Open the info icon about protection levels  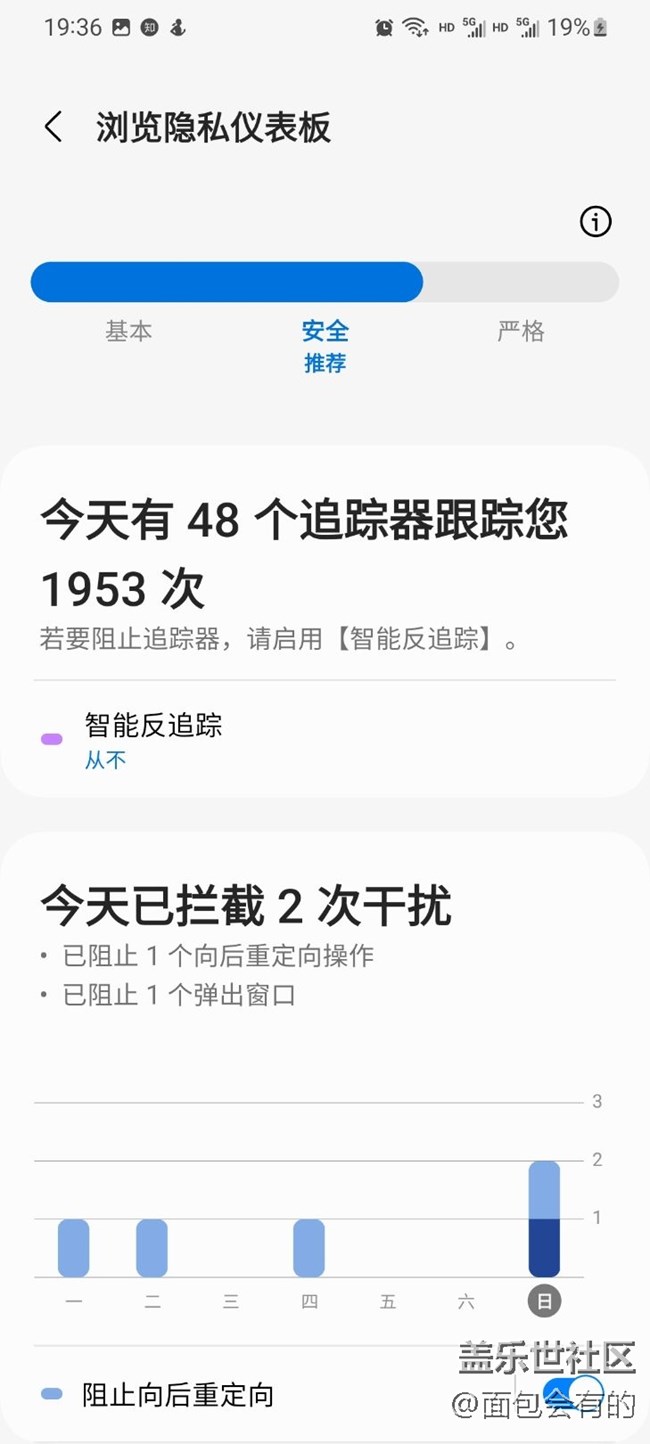[x=595, y=222]
